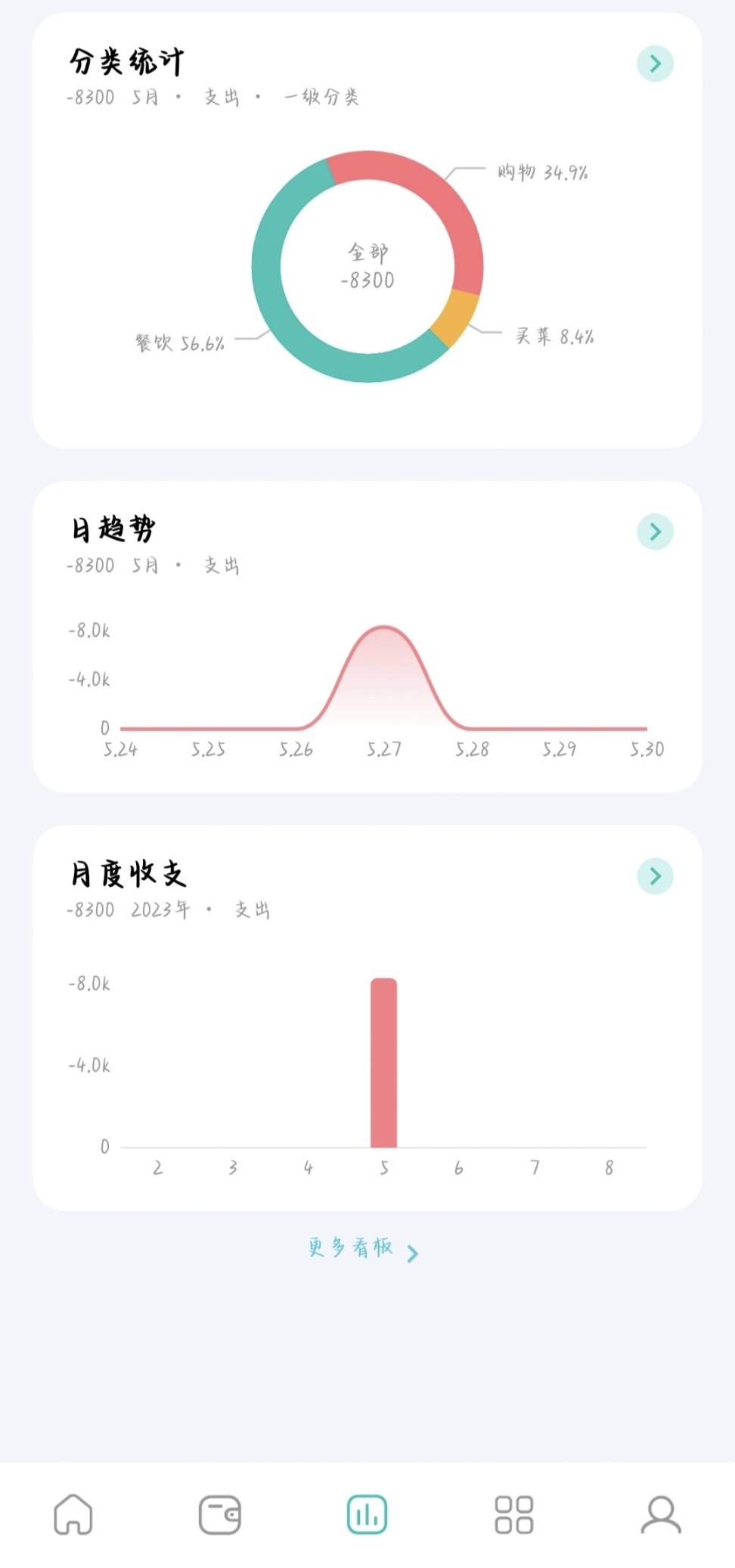
Task: Select the statistics chart tab
Action: click(367, 1514)
